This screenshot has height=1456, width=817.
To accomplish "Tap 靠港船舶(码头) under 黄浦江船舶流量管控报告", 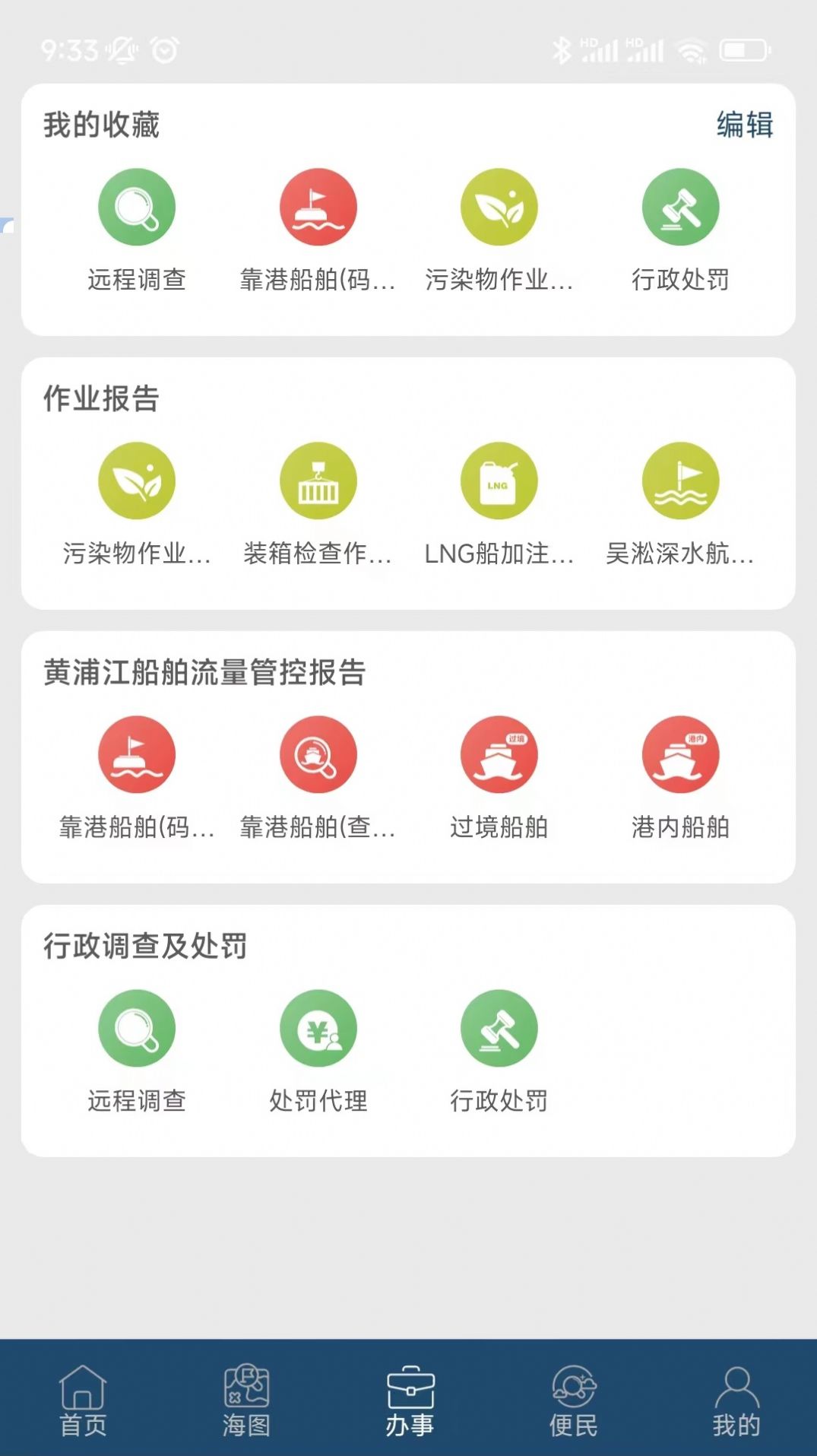I will pyautogui.click(x=136, y=754).
